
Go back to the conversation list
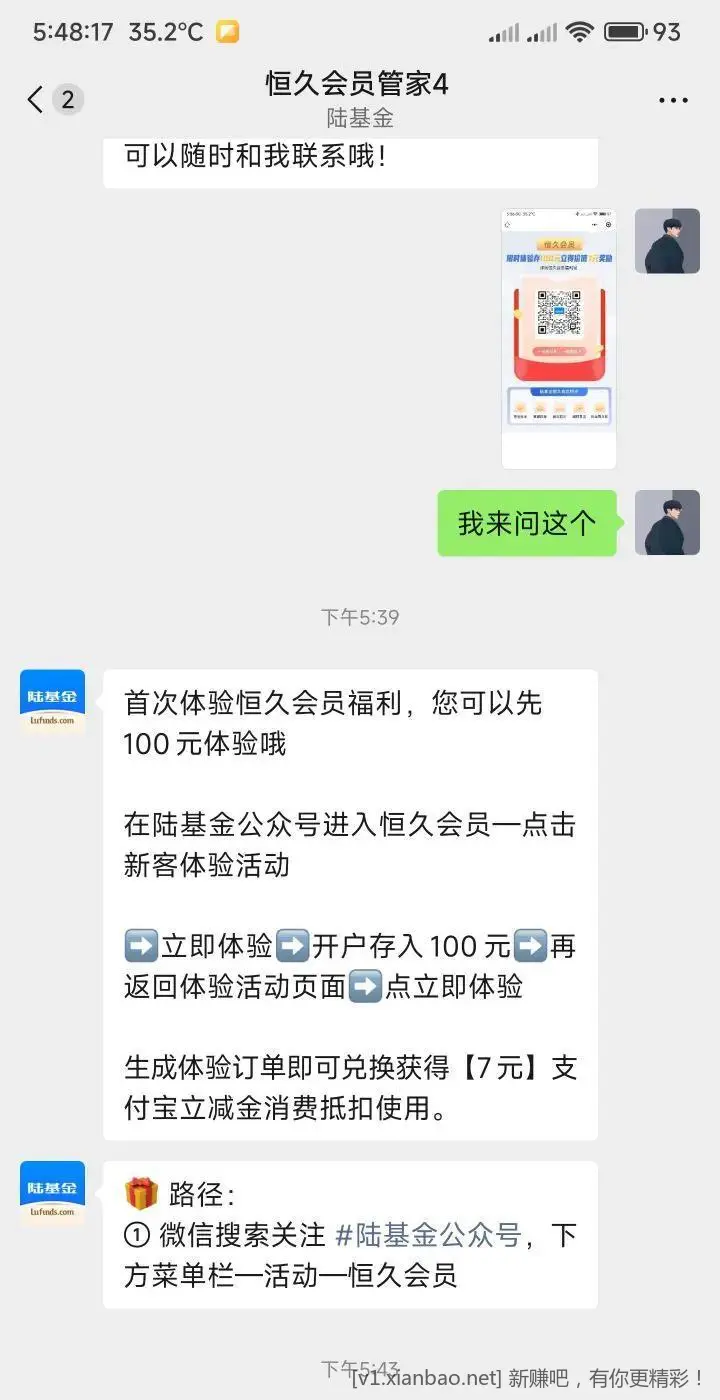(x=37, y=99)
